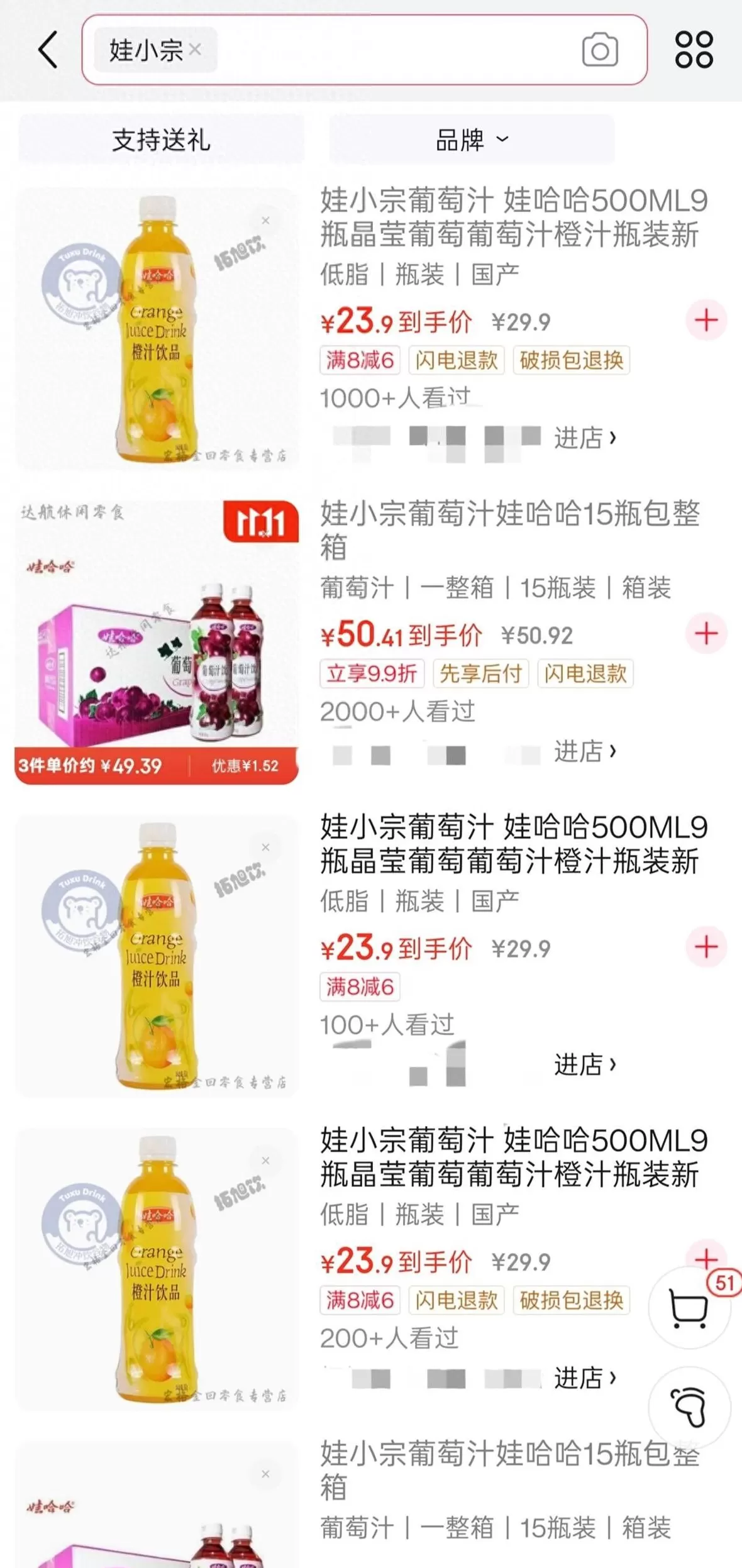Enter the store of the 2000+人看过 item

pos(584,751)
